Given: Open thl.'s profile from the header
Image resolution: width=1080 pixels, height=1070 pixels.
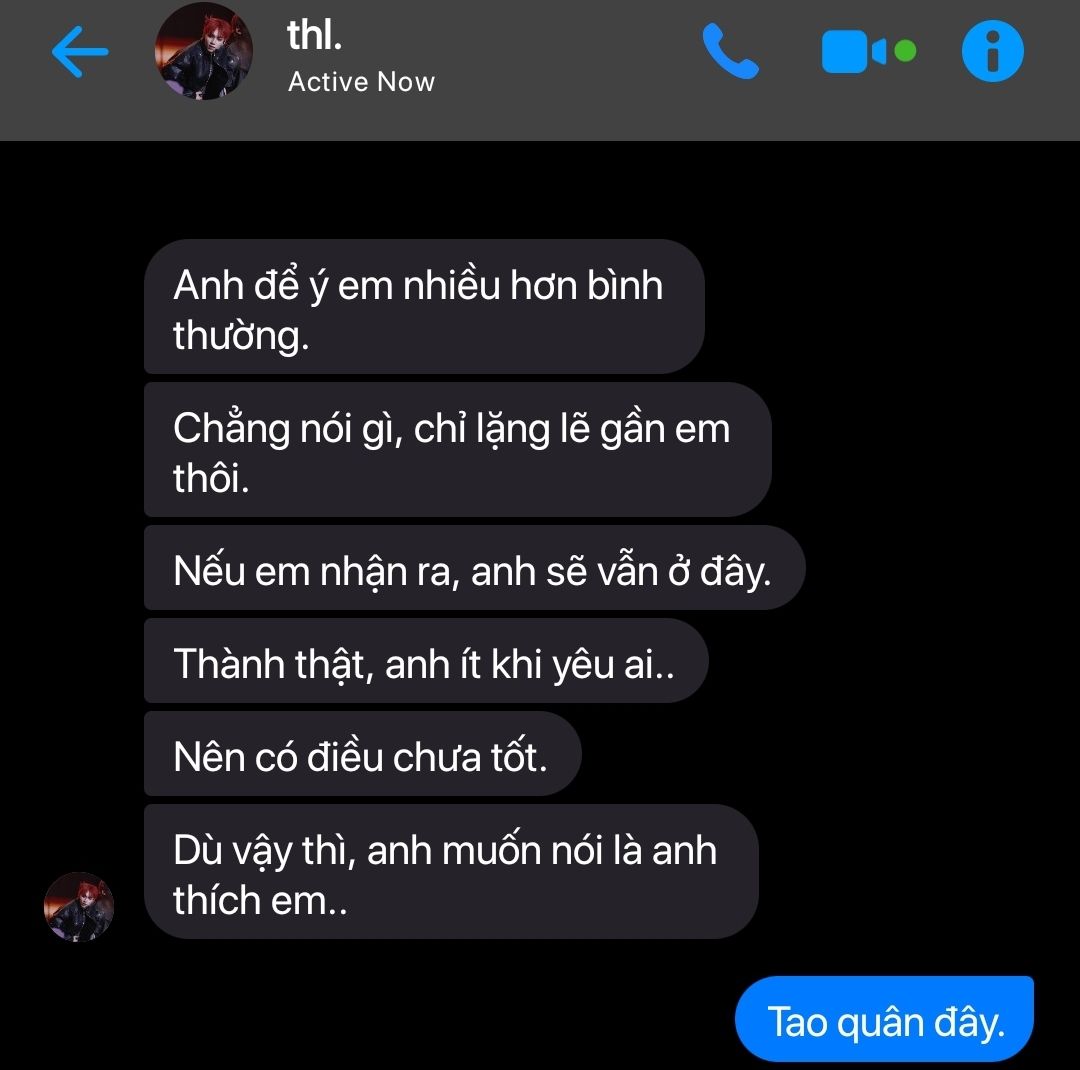Looking at the screenshot, I should pyautogui.click(x=204, y=52).
